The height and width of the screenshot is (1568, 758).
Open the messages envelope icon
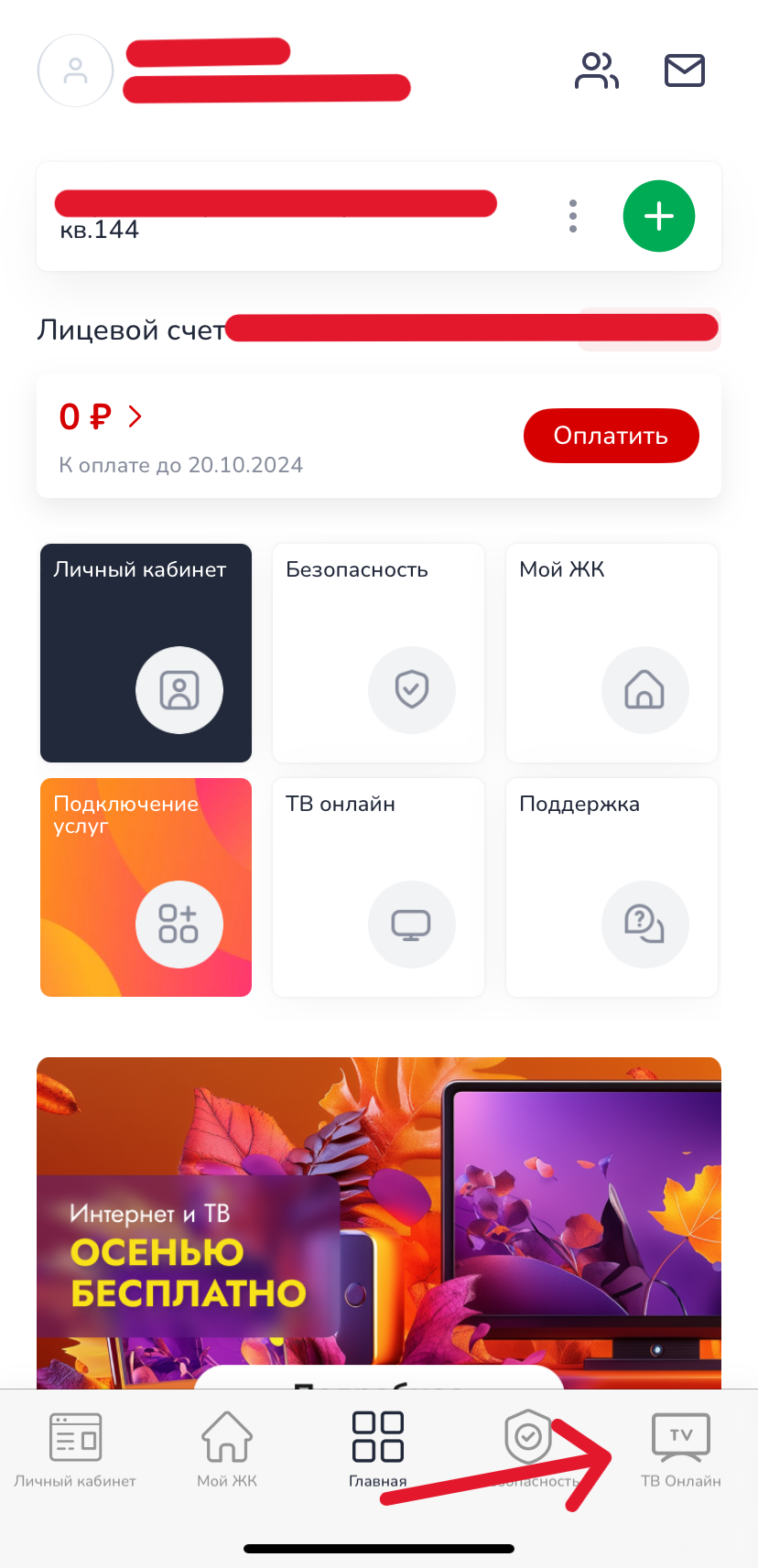click(684, 70)
